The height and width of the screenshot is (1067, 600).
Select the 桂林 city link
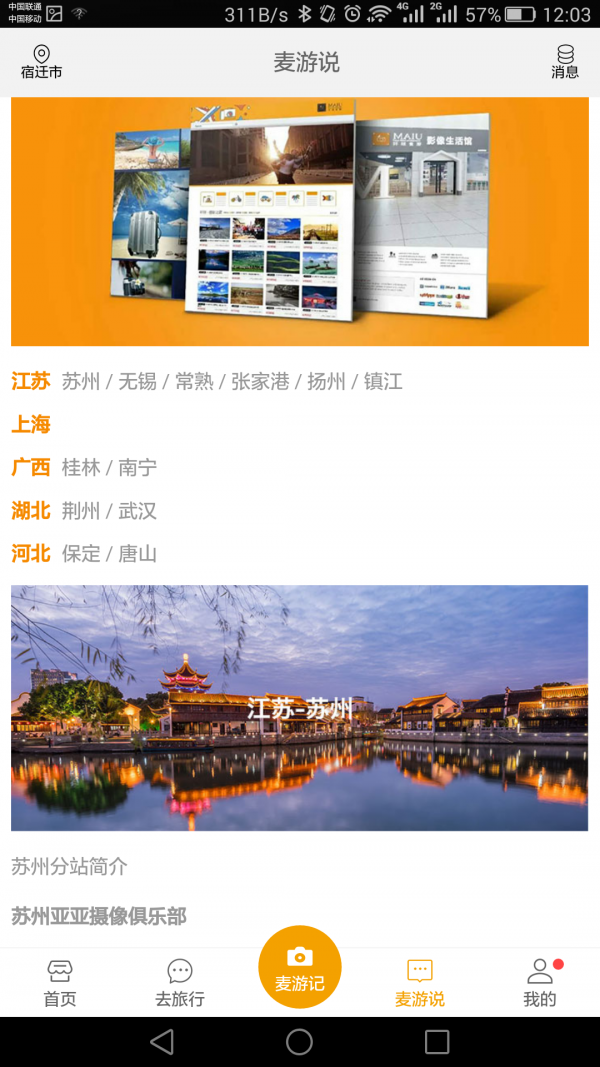[81, 467]
